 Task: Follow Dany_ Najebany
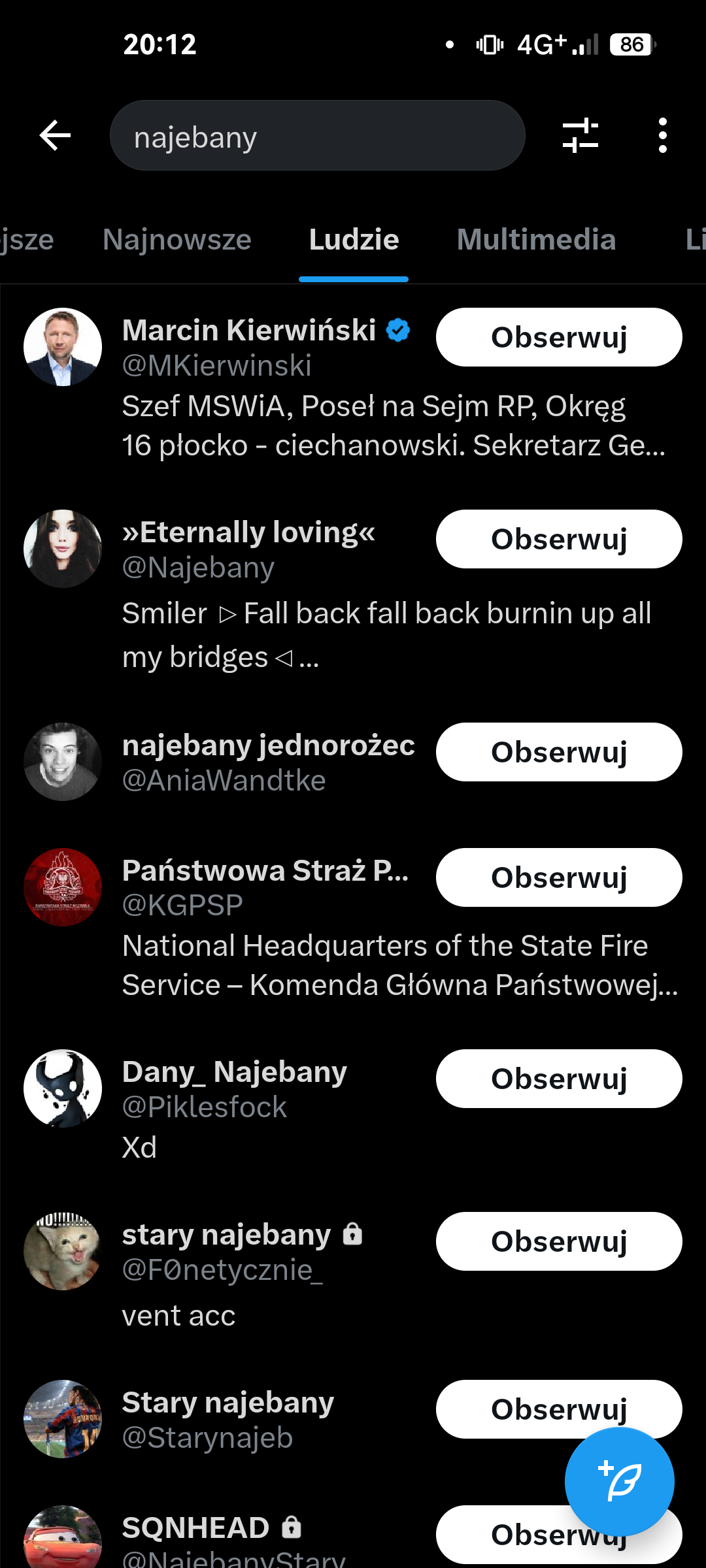(x=559, y=1079)
